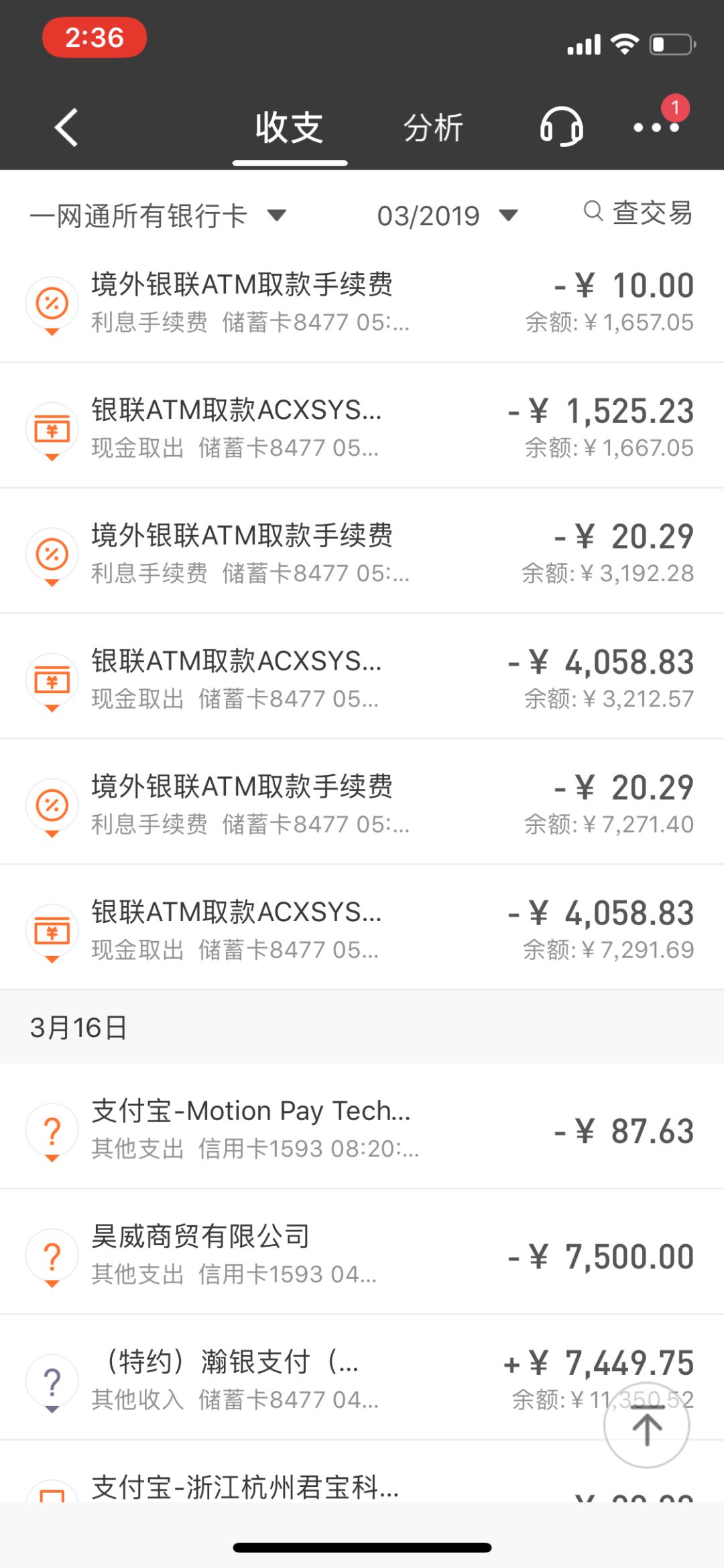Select the 收支 tab
The image size is (724, 1568).
click(290, 127)
